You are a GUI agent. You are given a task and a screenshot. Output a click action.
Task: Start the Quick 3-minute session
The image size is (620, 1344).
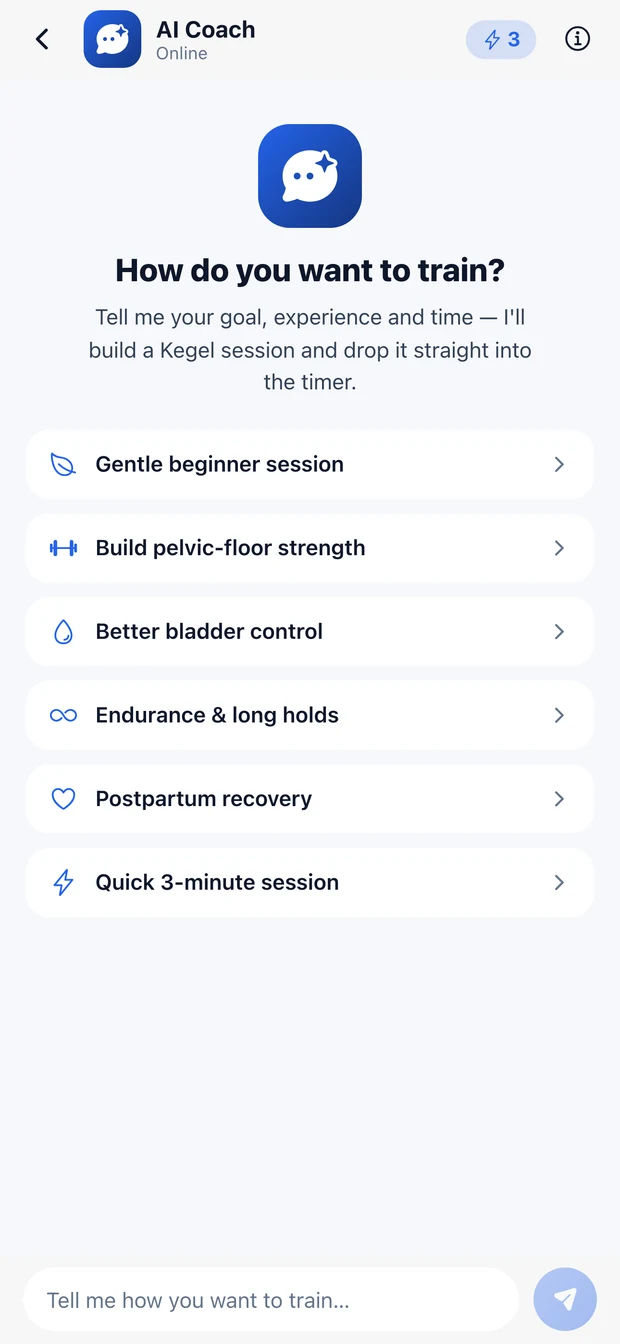tap(310, 882)
